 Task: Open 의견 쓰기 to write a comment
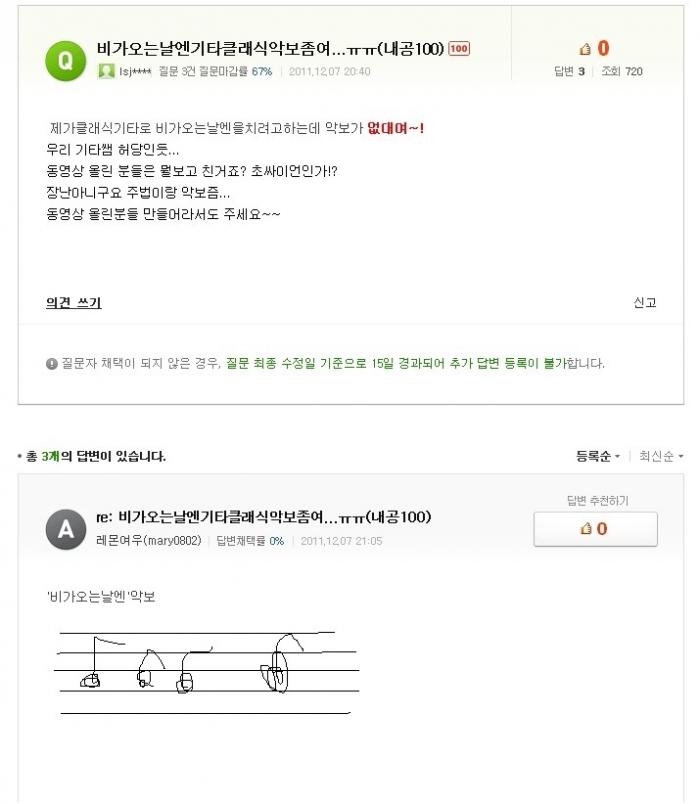point(73,303)
